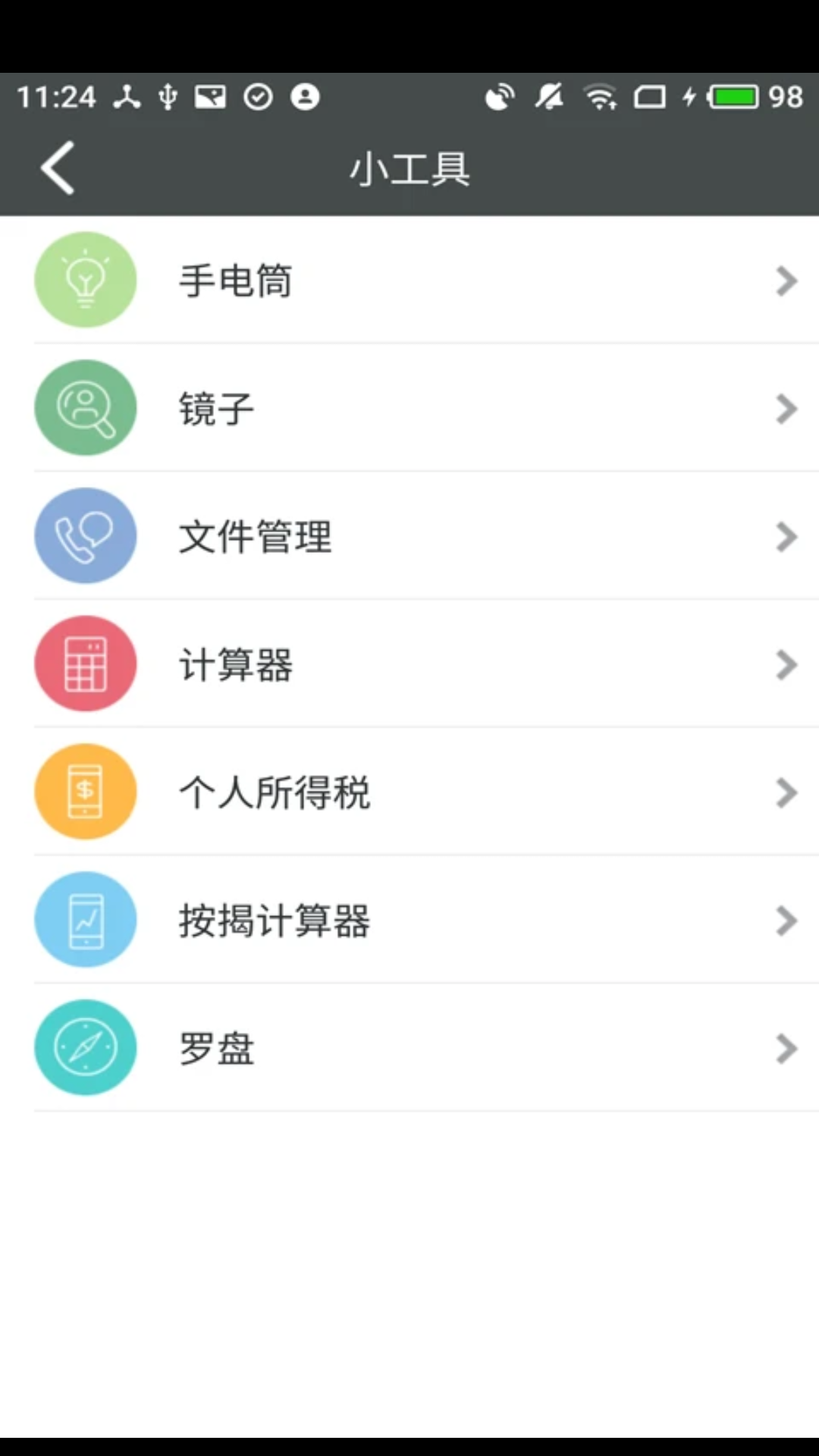Open the 手电筒 flashlight tool
The height and width of the screenshot is (1456, 819).
[409, 281]
